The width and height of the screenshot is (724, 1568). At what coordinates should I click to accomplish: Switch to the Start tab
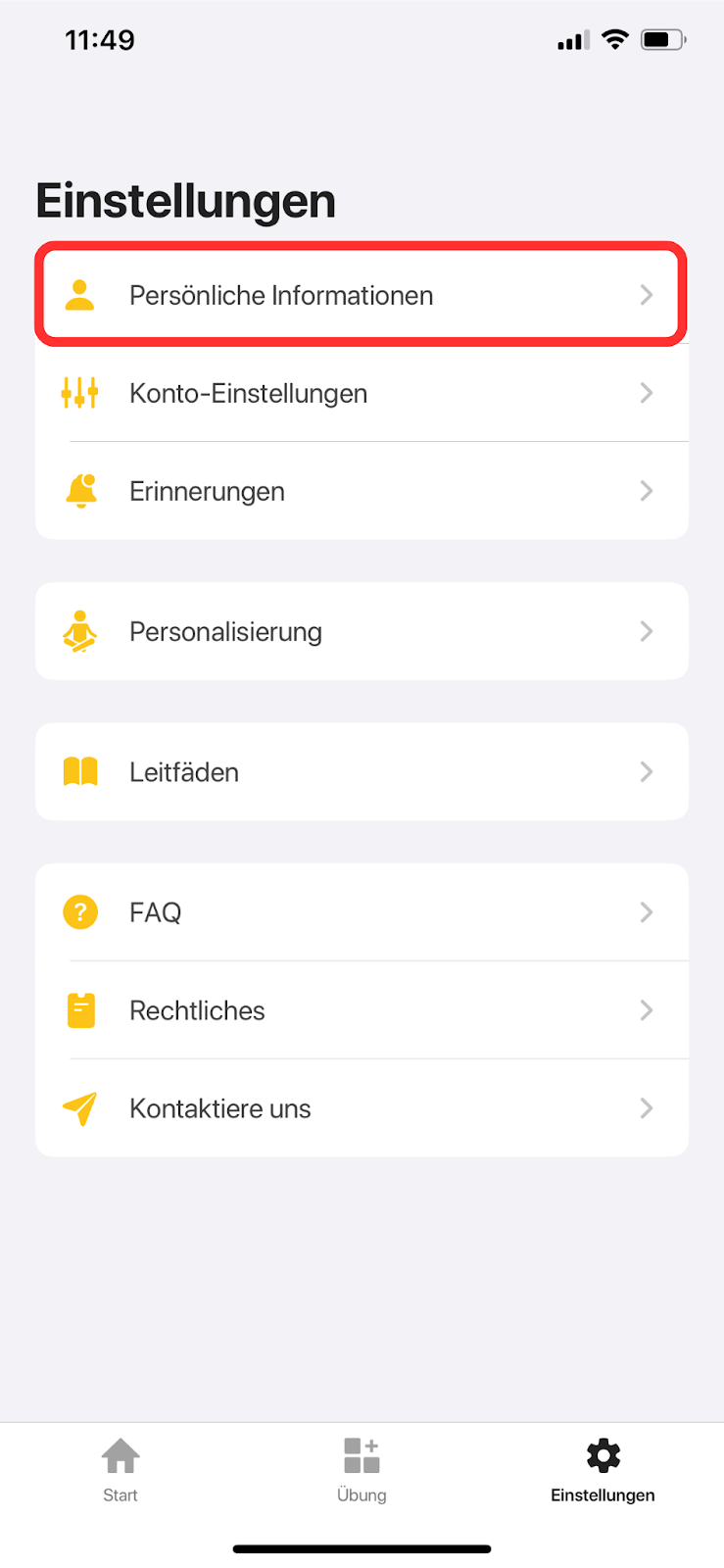pos(121,1468)
